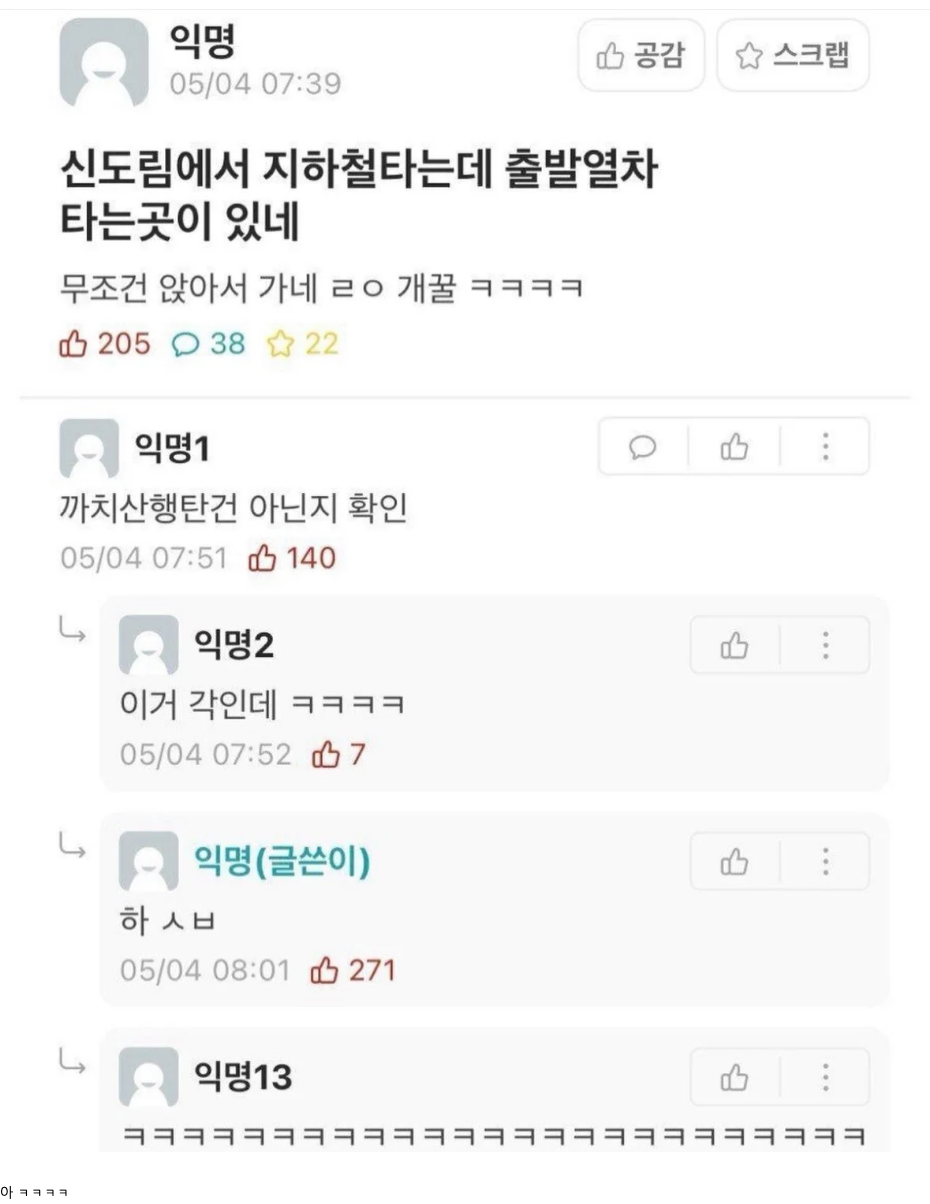Screen dimensions: 930x1204
Task: Like the 익명(글쓴이) reply
Action: click(734, 861)
